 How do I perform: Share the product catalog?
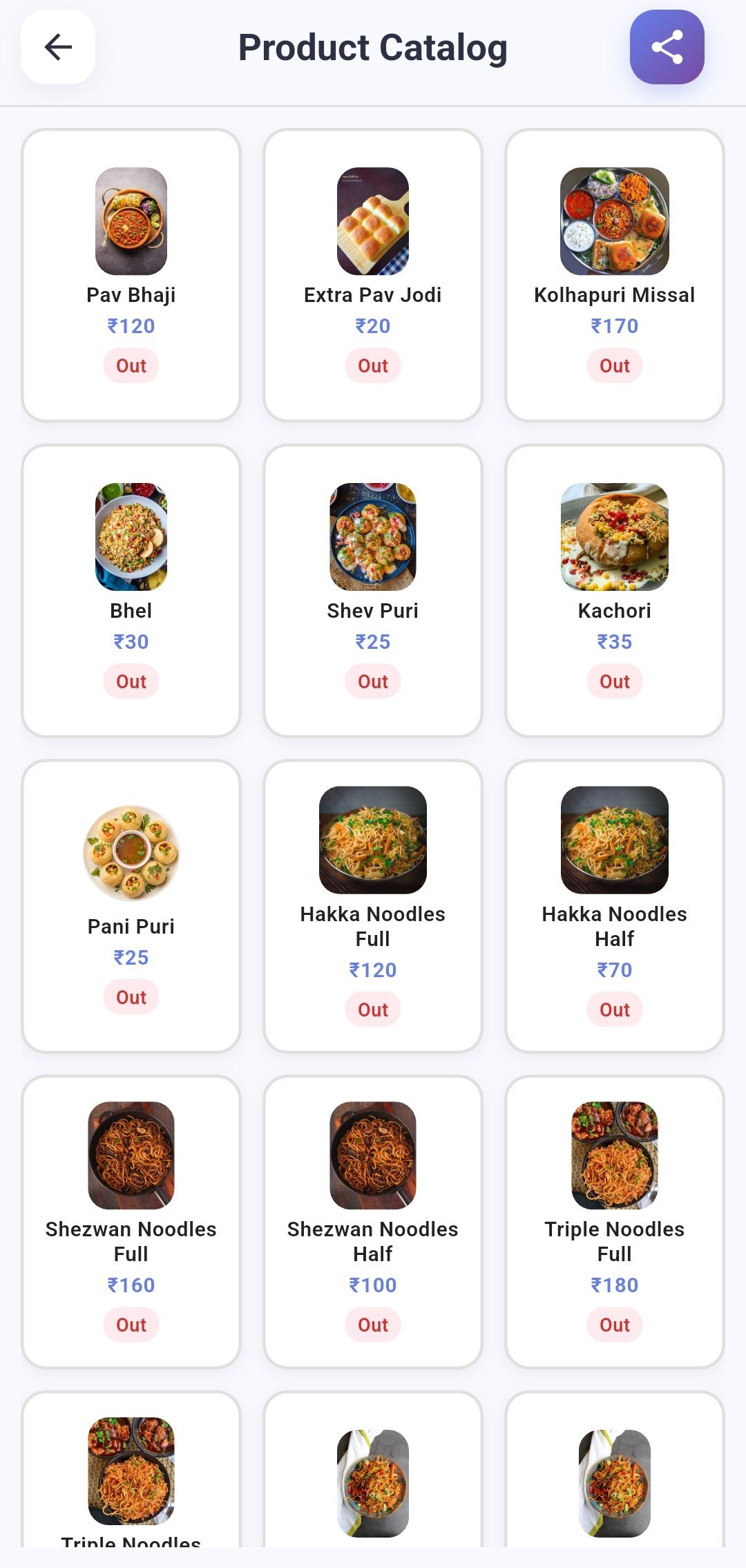[x=667, y=47]
